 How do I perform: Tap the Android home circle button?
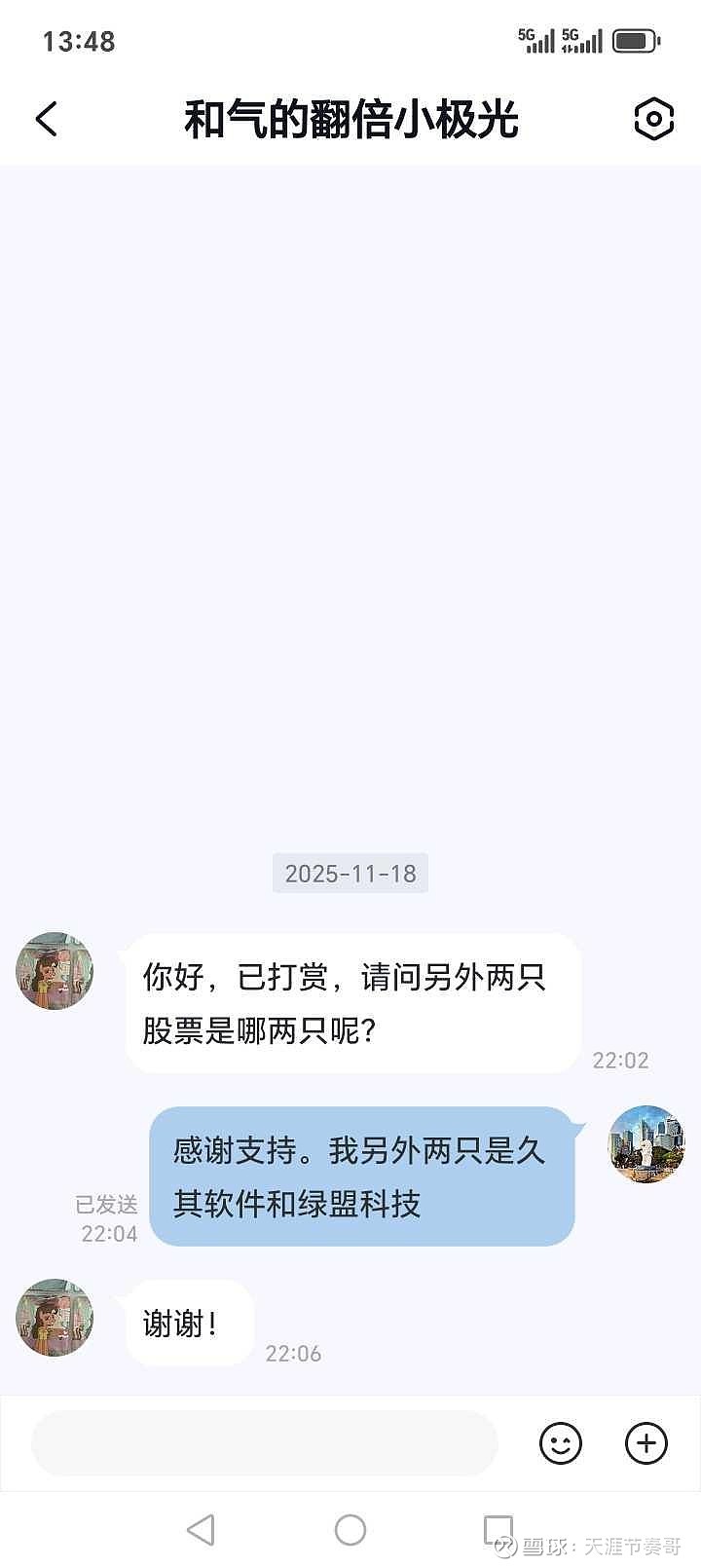350,1529
